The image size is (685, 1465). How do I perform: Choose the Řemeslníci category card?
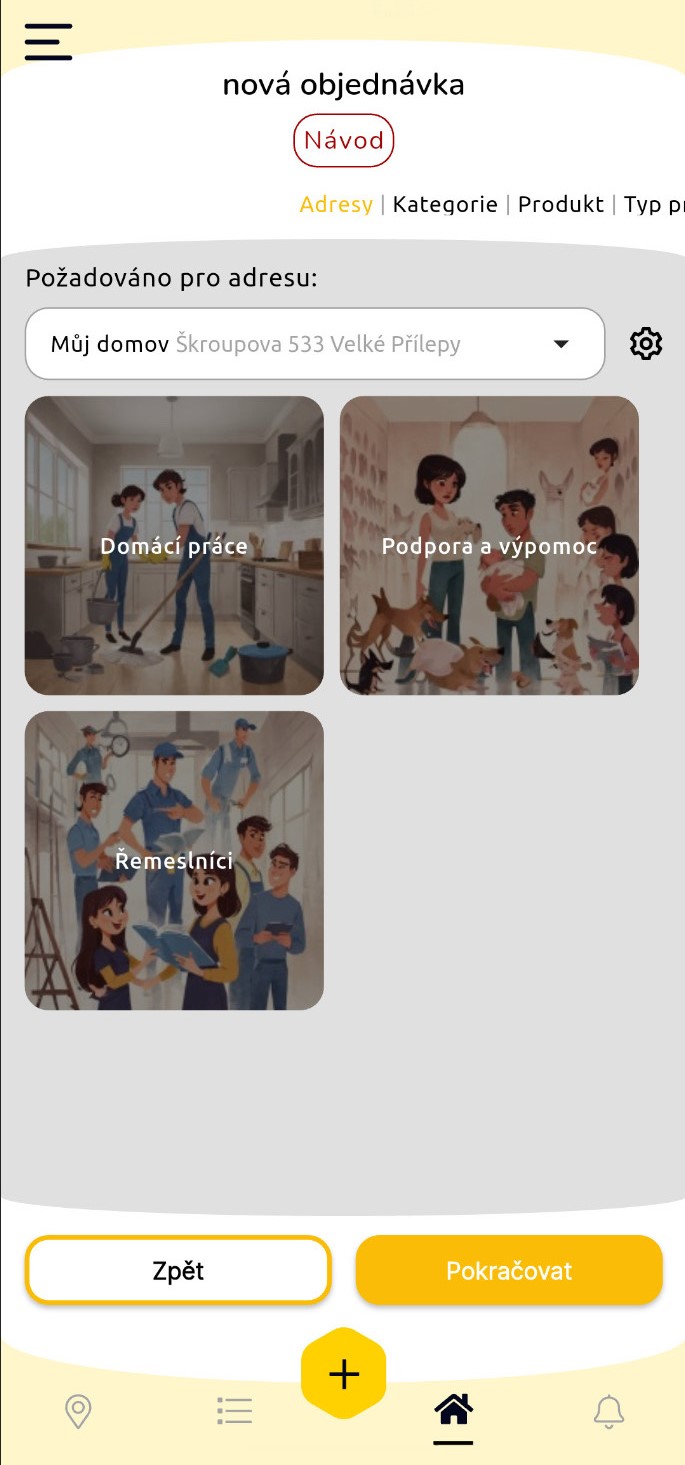tap(174, 860)
